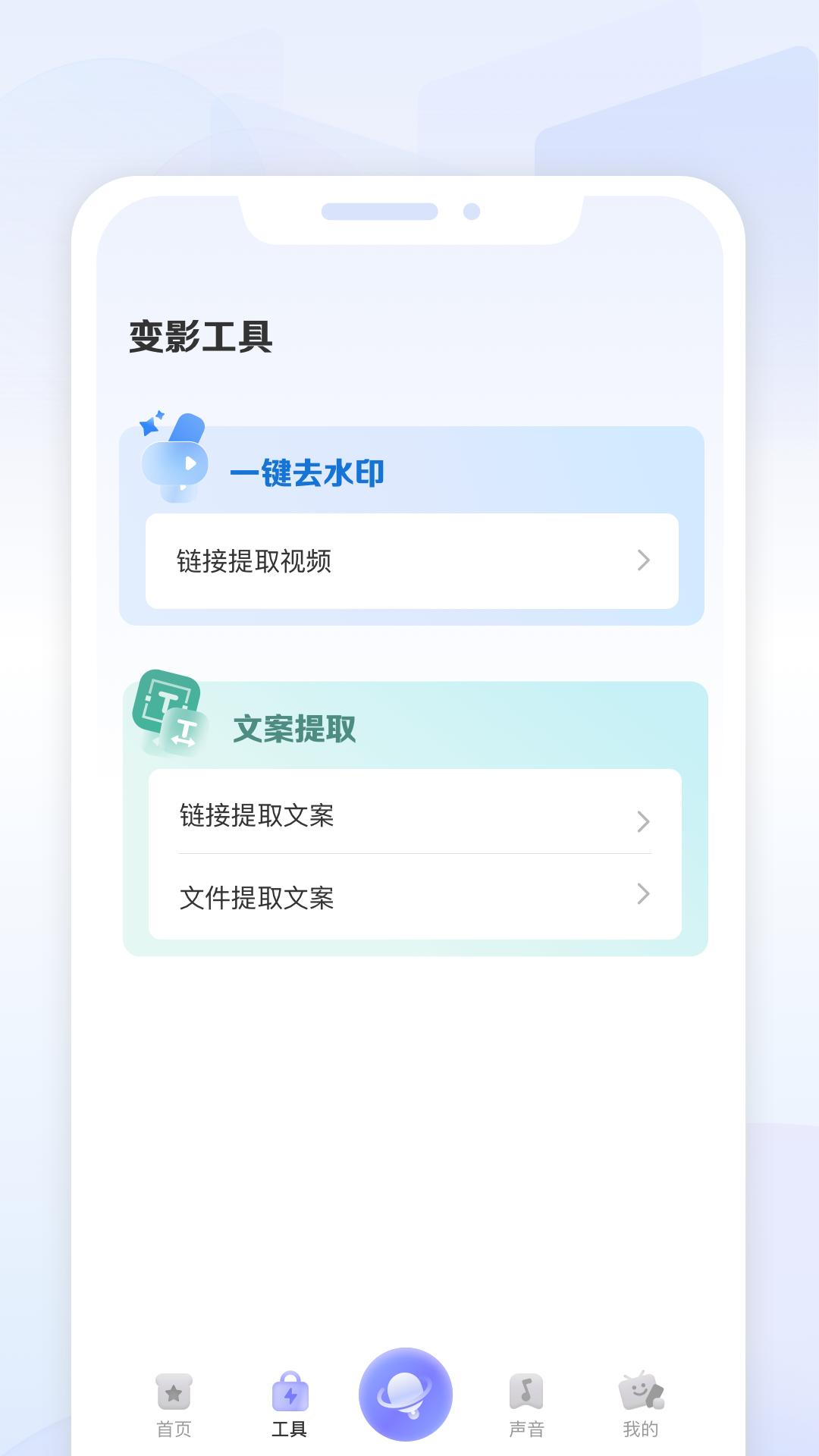Select 文件提取文案 from the list

tap(258, 899)
